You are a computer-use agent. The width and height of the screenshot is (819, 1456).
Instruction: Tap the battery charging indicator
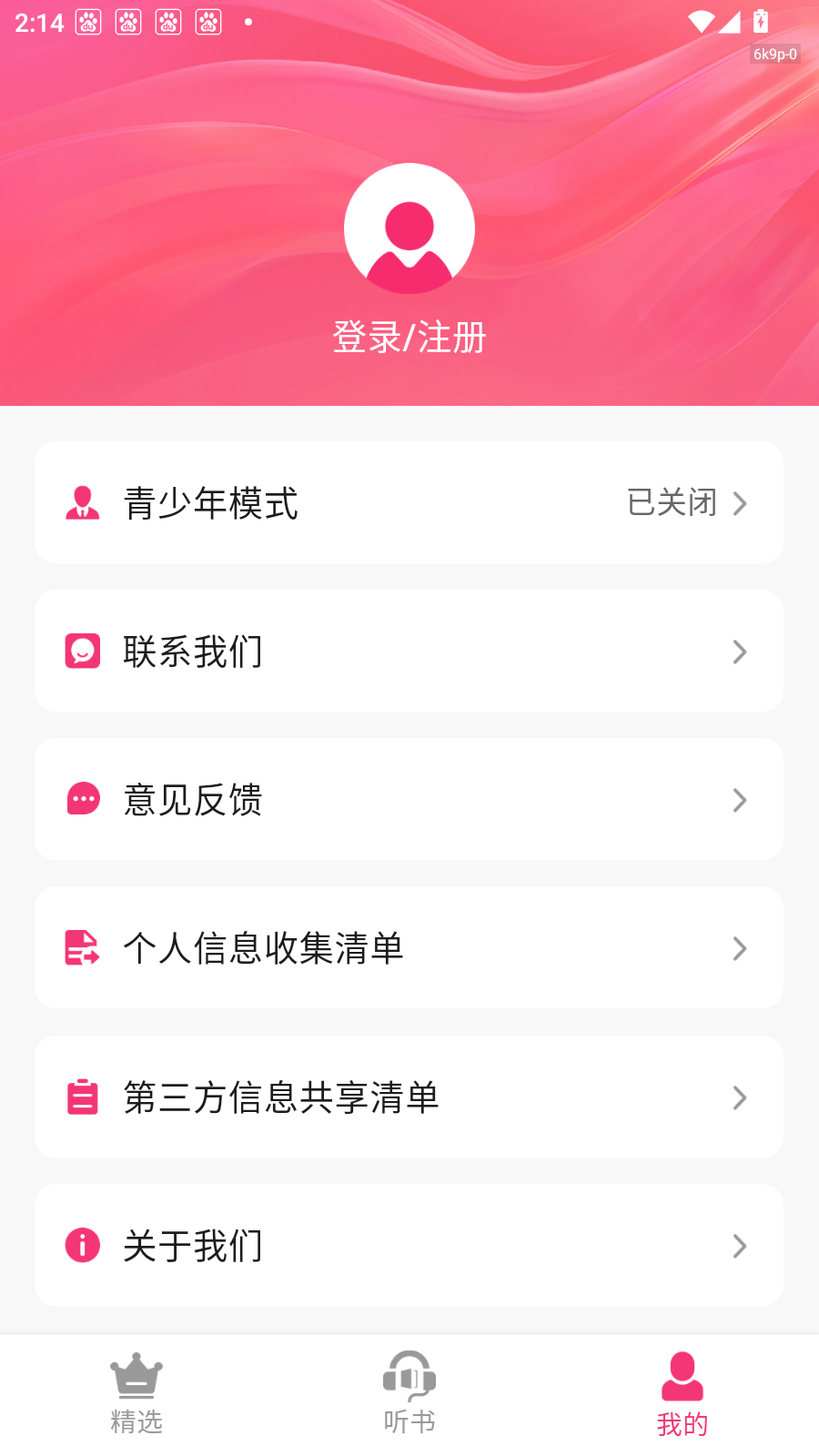760,22
